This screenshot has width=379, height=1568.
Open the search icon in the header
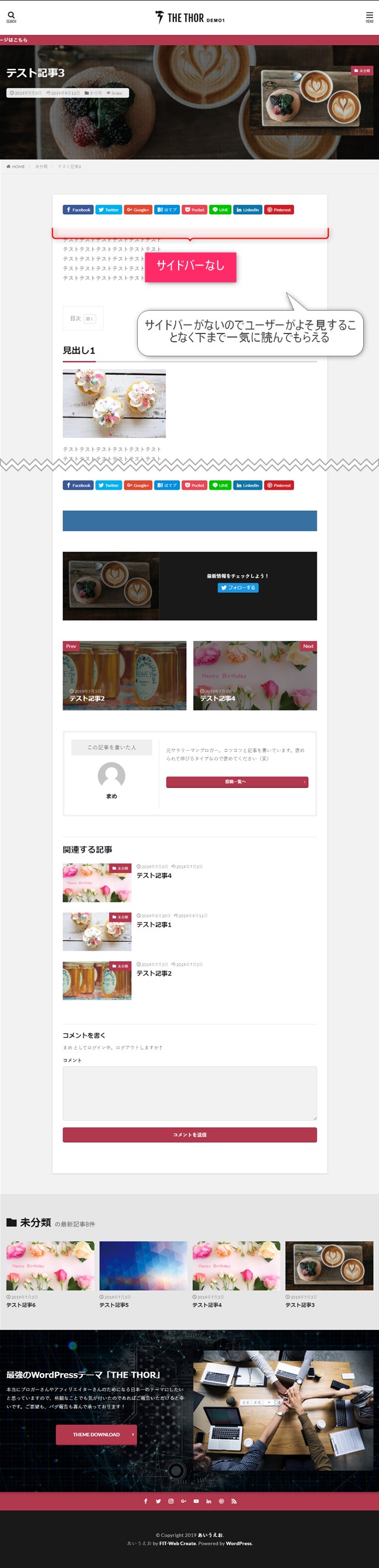(11, 16)
